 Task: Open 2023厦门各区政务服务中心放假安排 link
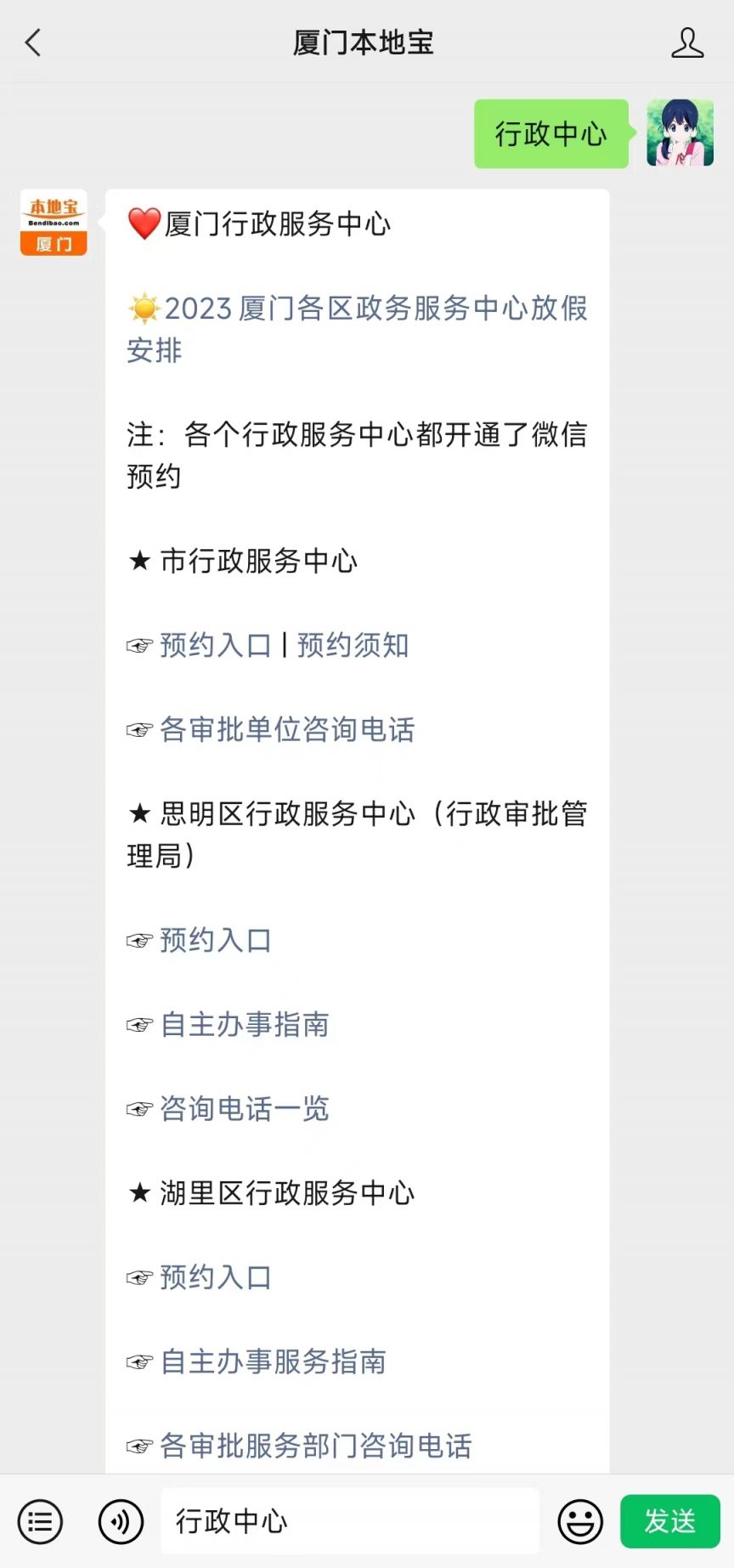pos(357,329)
